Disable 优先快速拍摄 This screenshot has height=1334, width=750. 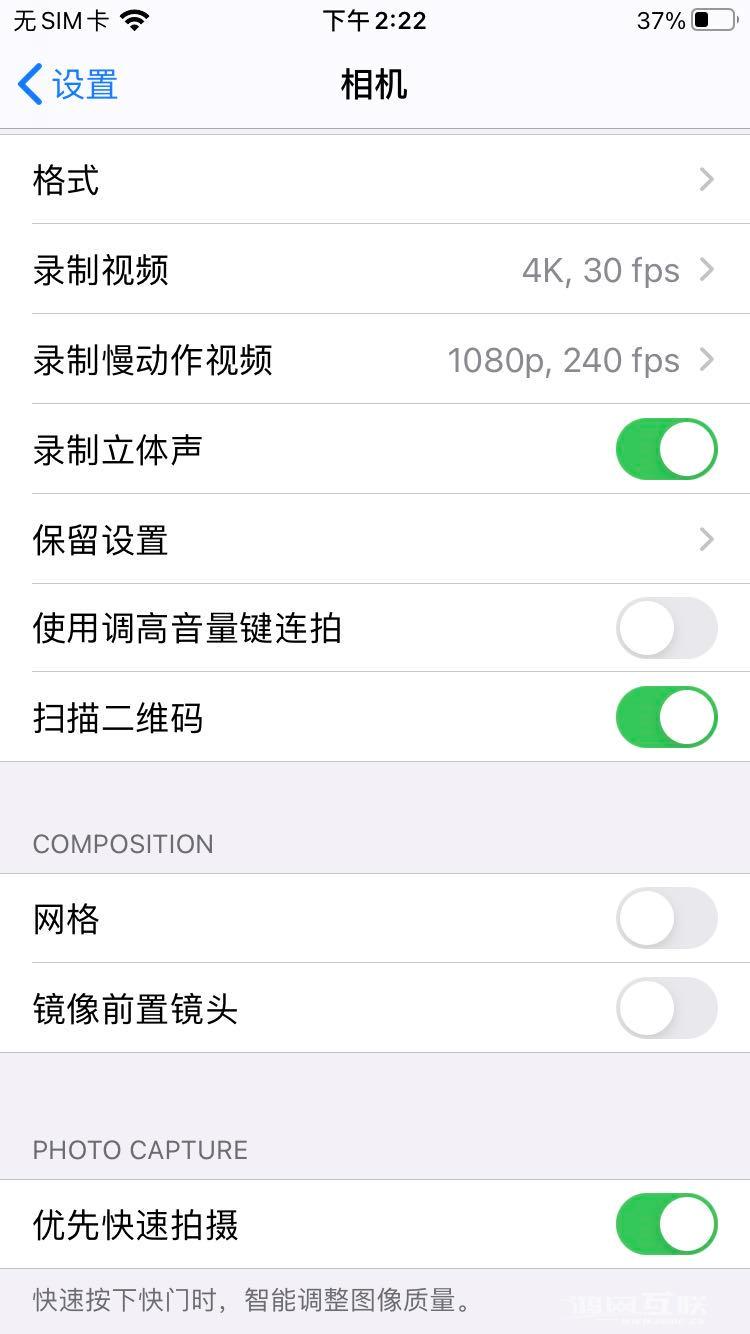tap(666, 1224)
